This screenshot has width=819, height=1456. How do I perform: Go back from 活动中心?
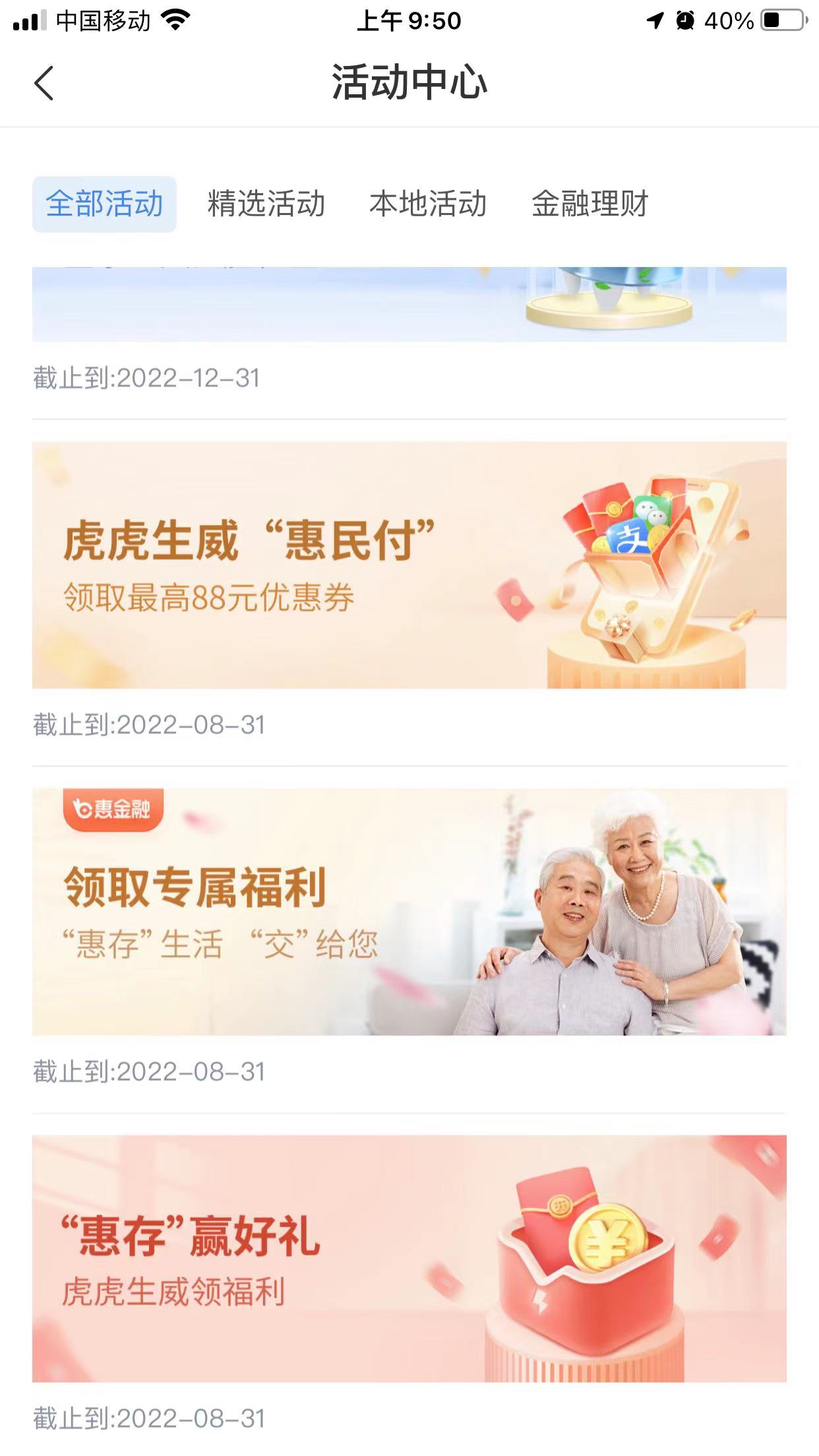[44, 83]
